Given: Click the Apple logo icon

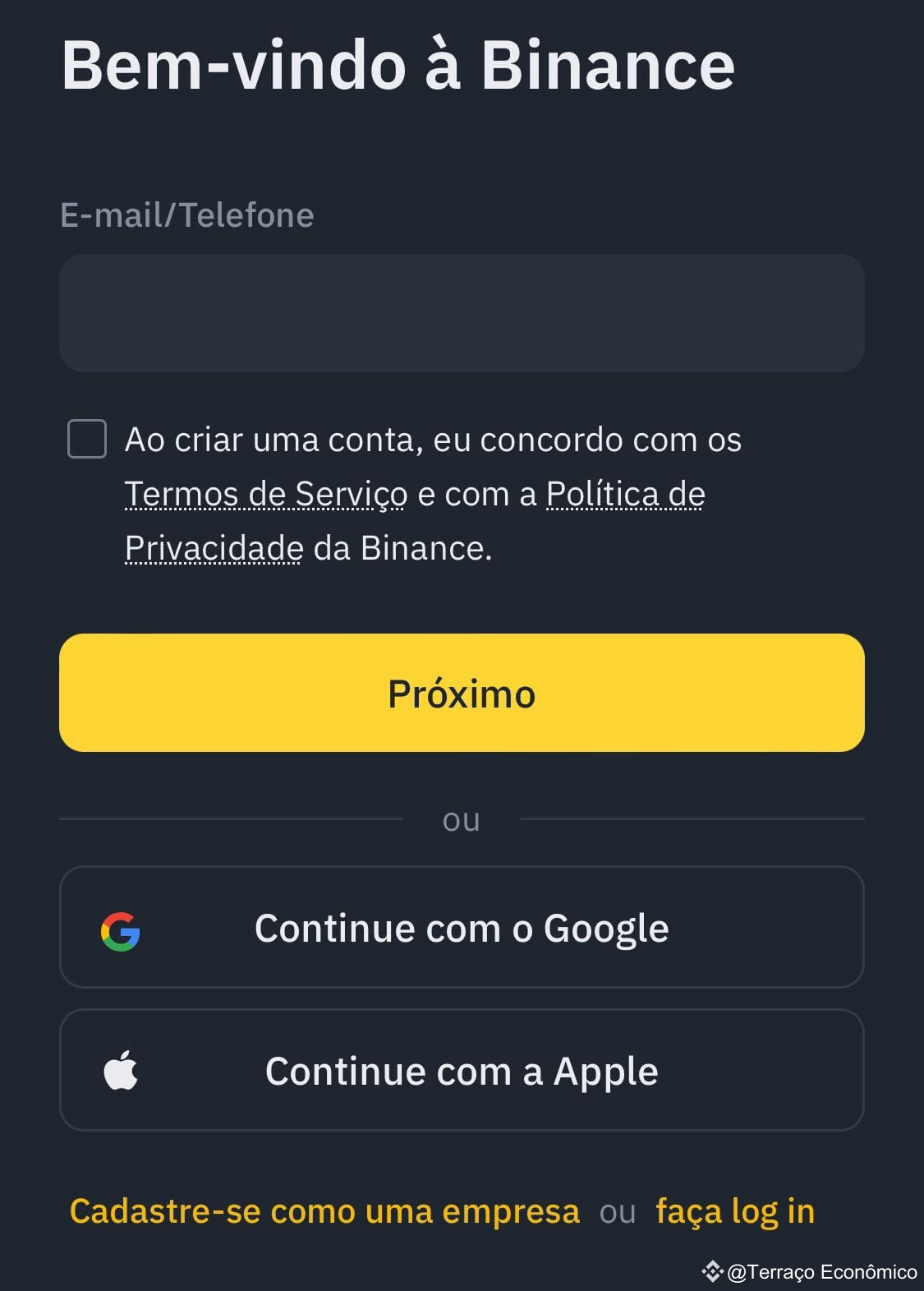Looking at the screenshot, I should pos(122,1070).
